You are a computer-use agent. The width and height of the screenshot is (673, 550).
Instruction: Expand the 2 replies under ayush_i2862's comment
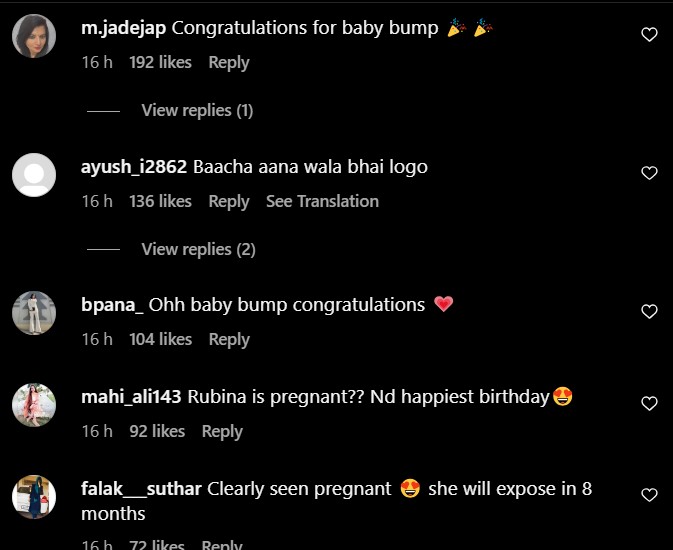tap(198, 249)
